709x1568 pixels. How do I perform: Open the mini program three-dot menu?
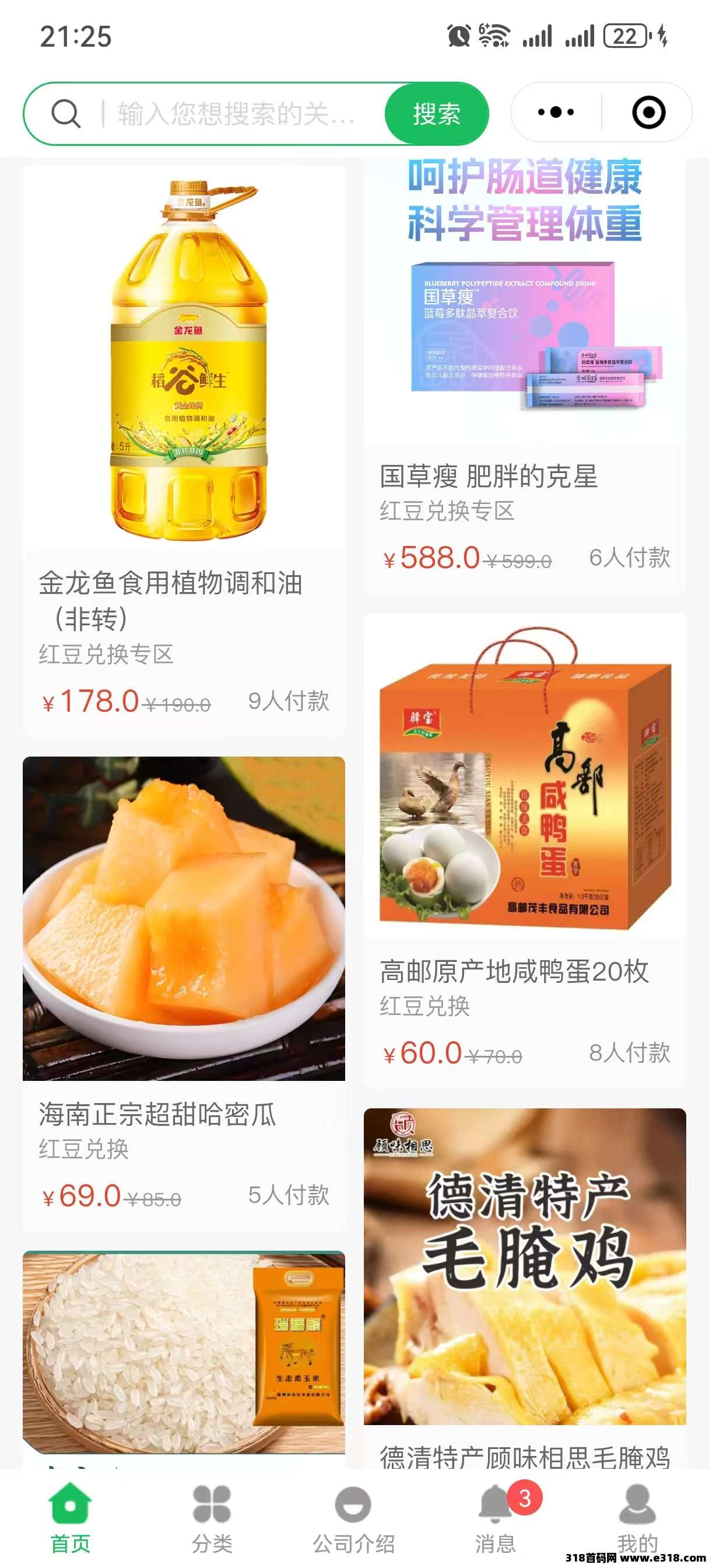(556, 113)
